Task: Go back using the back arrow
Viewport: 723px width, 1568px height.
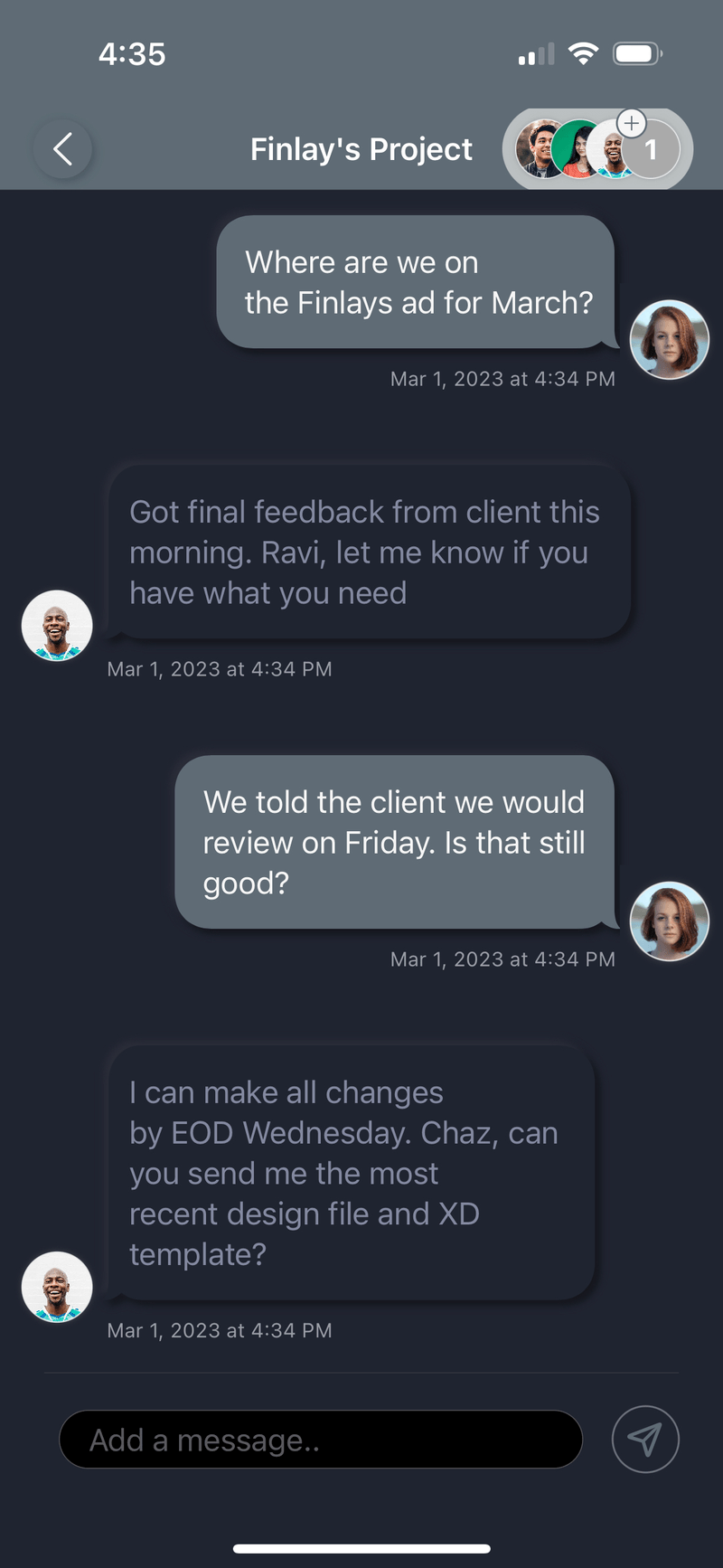Action: pyautogui.click(x=62, y=149)
